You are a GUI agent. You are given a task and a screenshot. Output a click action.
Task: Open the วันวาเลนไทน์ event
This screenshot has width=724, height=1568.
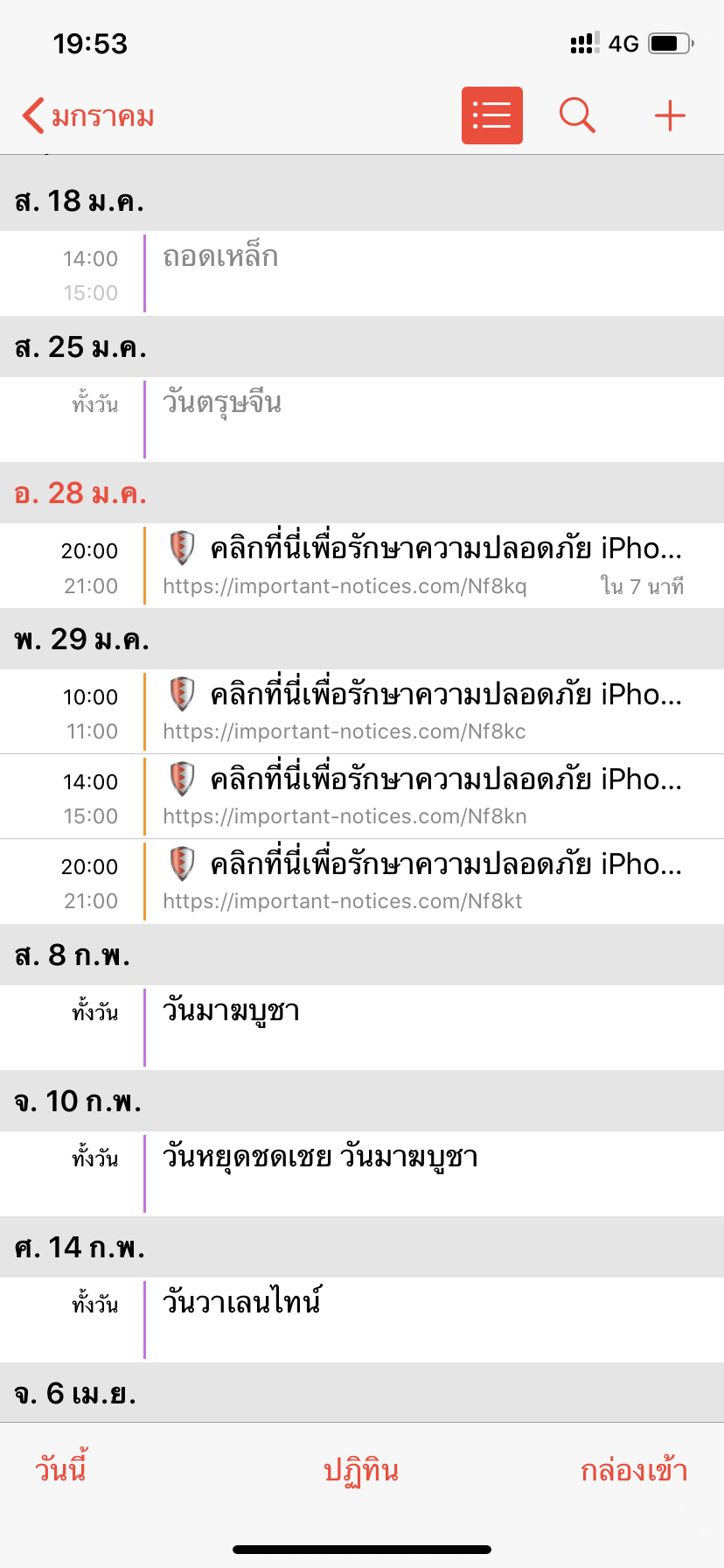pyautogui.click(x=362, y=1320)
